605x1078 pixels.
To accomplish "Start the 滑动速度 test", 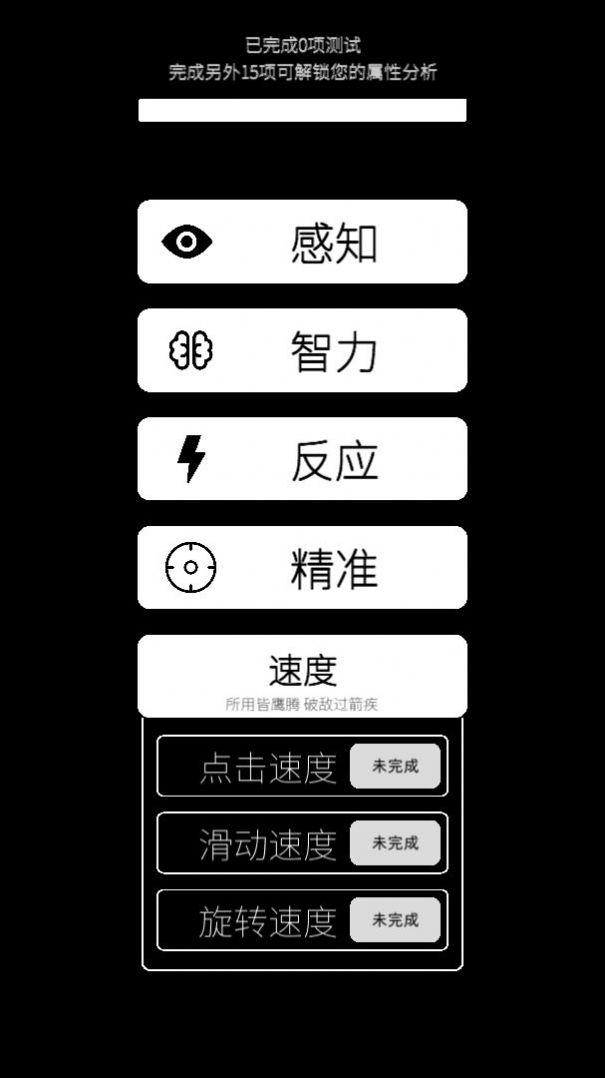I will click(x=395, y=843).
